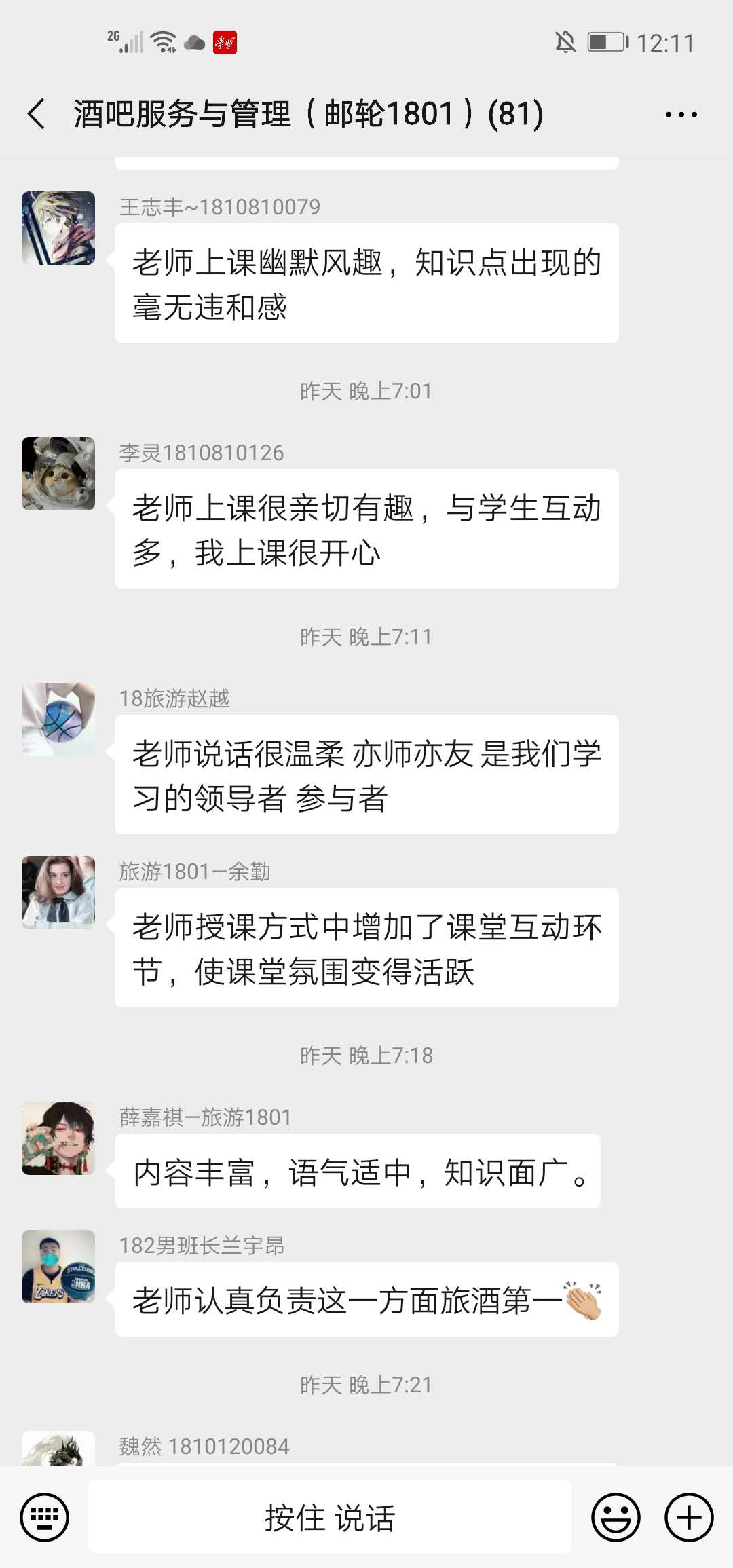Open 王志丰~1810810079's profile avatar
733x1568 pixels.
(58, 228)
